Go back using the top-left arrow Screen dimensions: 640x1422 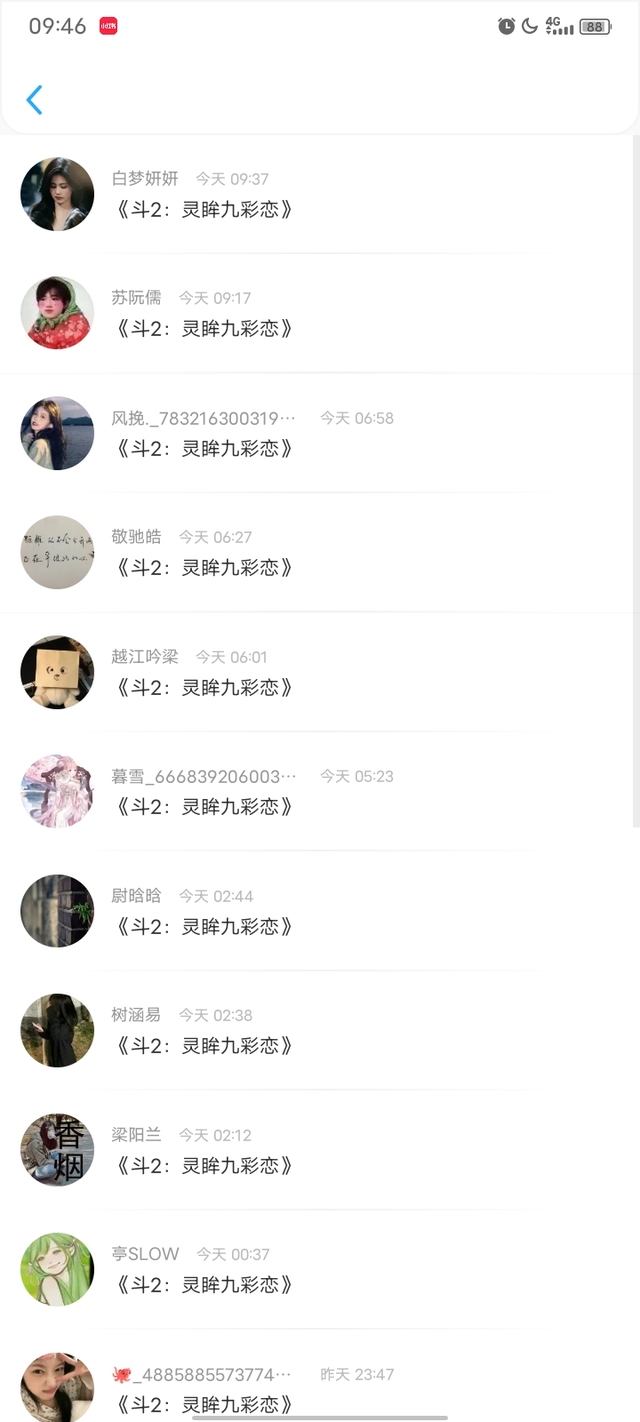coord(35,100)
